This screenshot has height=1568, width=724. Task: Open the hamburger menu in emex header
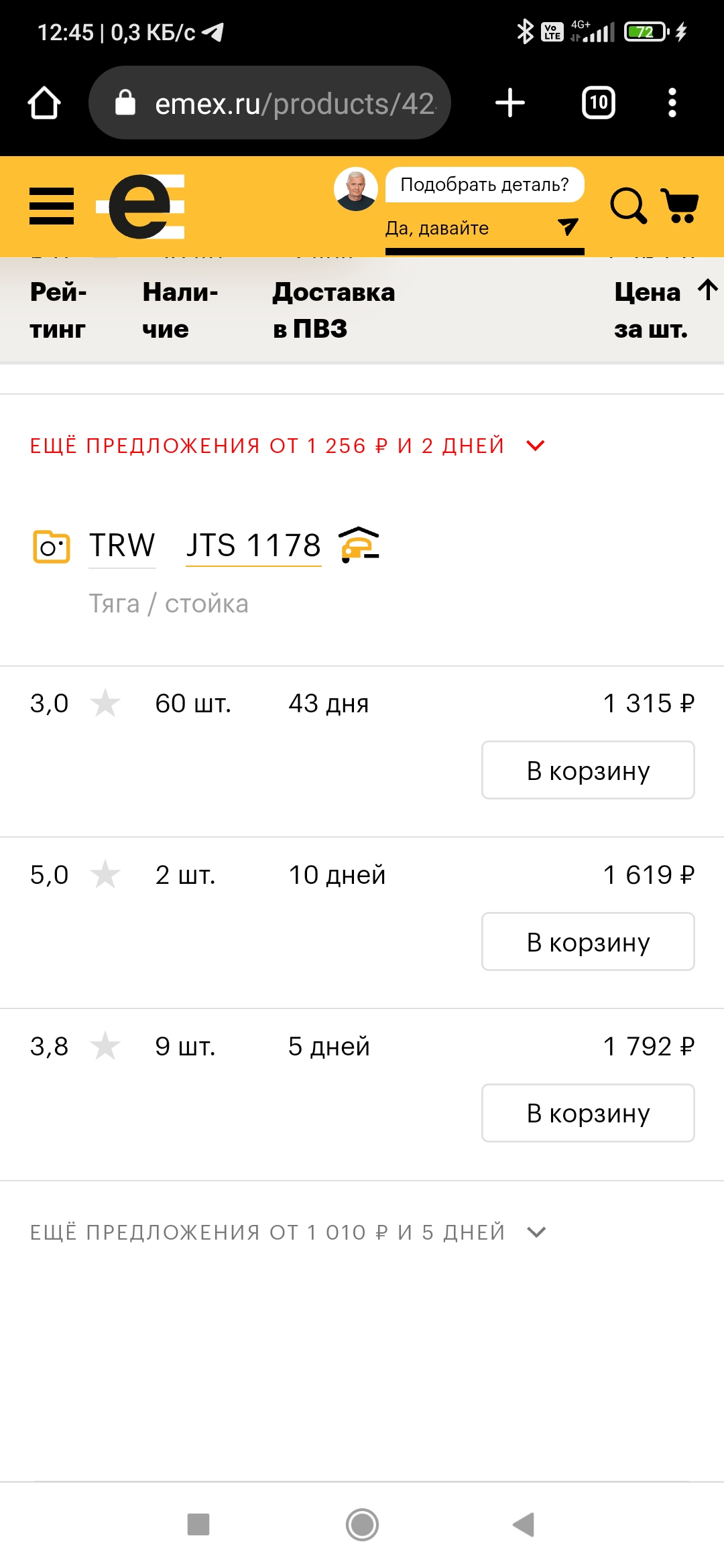click(x=52, y=206)
